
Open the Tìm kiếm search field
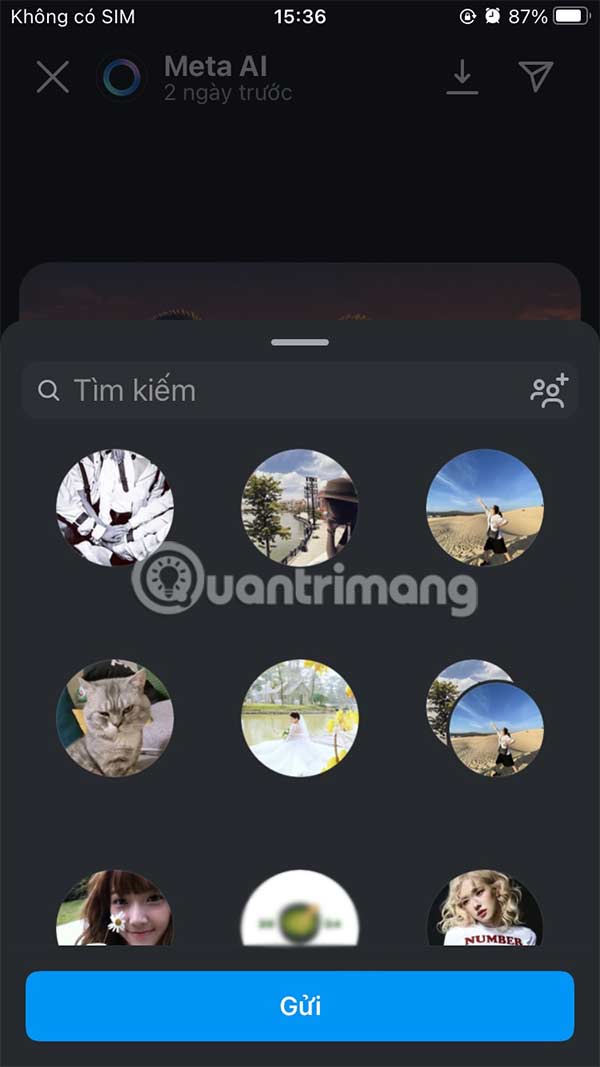[x=280, y=390]
